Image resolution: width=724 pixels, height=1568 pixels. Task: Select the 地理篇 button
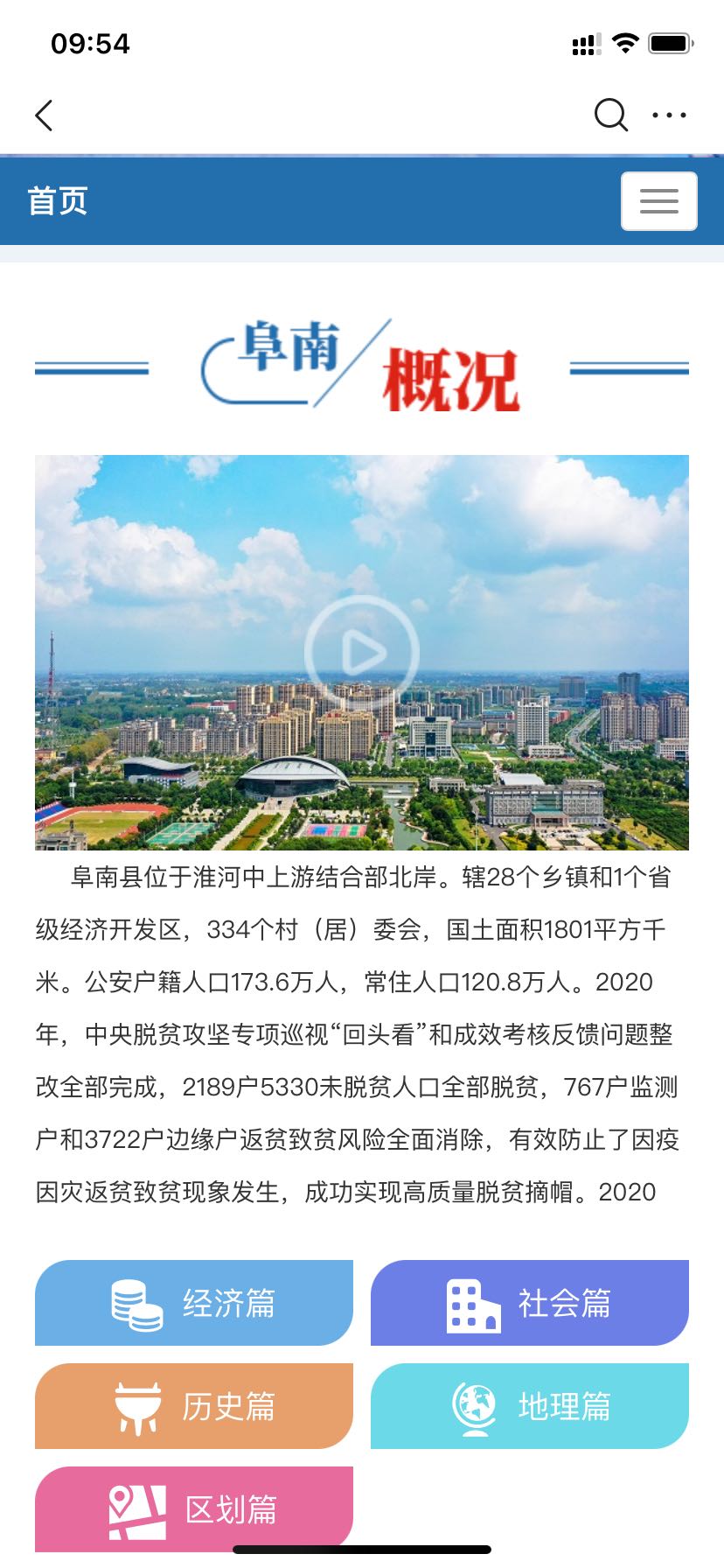point(530,1406)
